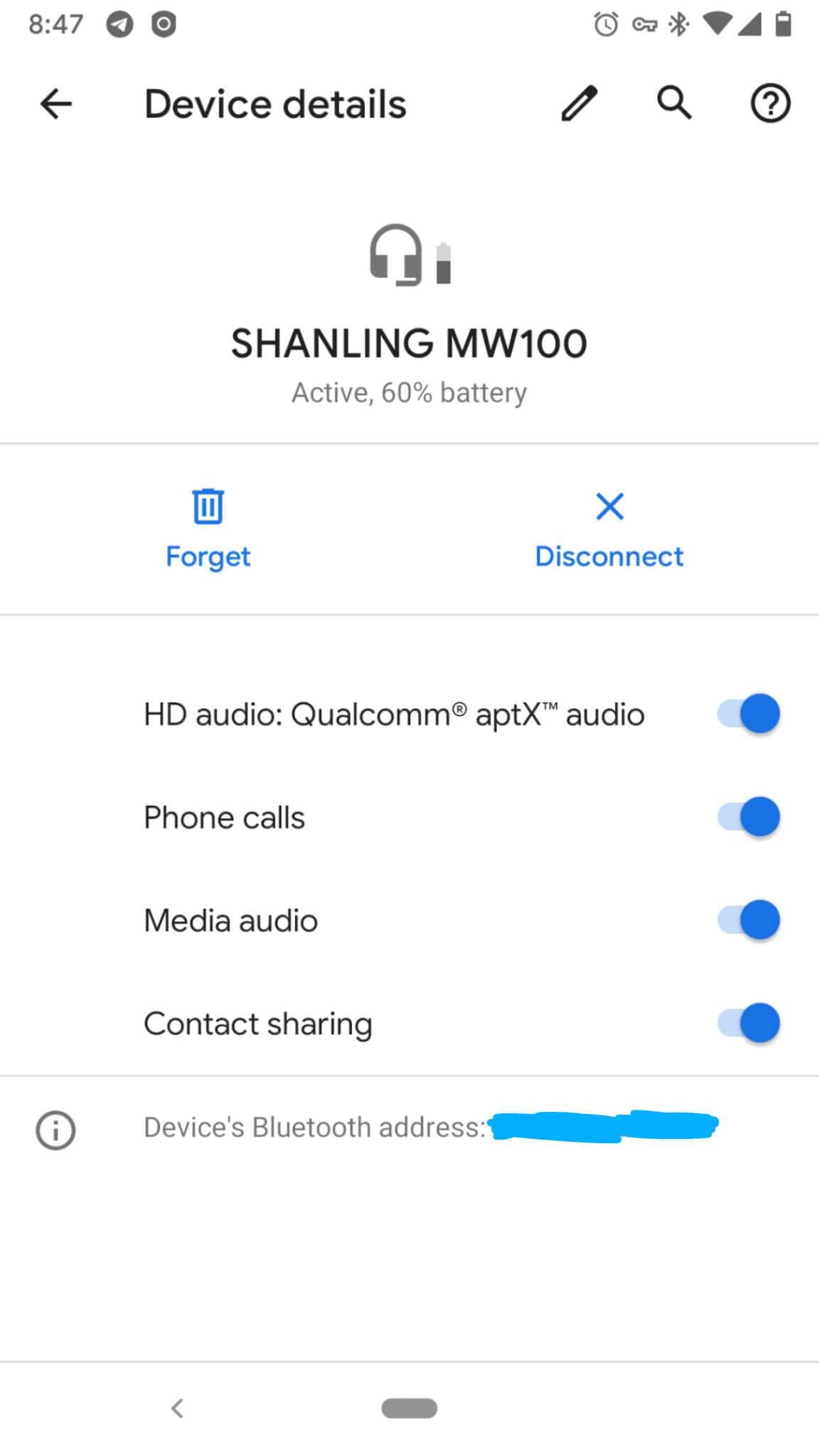Tap the system back button

[x=178, y=1408]
